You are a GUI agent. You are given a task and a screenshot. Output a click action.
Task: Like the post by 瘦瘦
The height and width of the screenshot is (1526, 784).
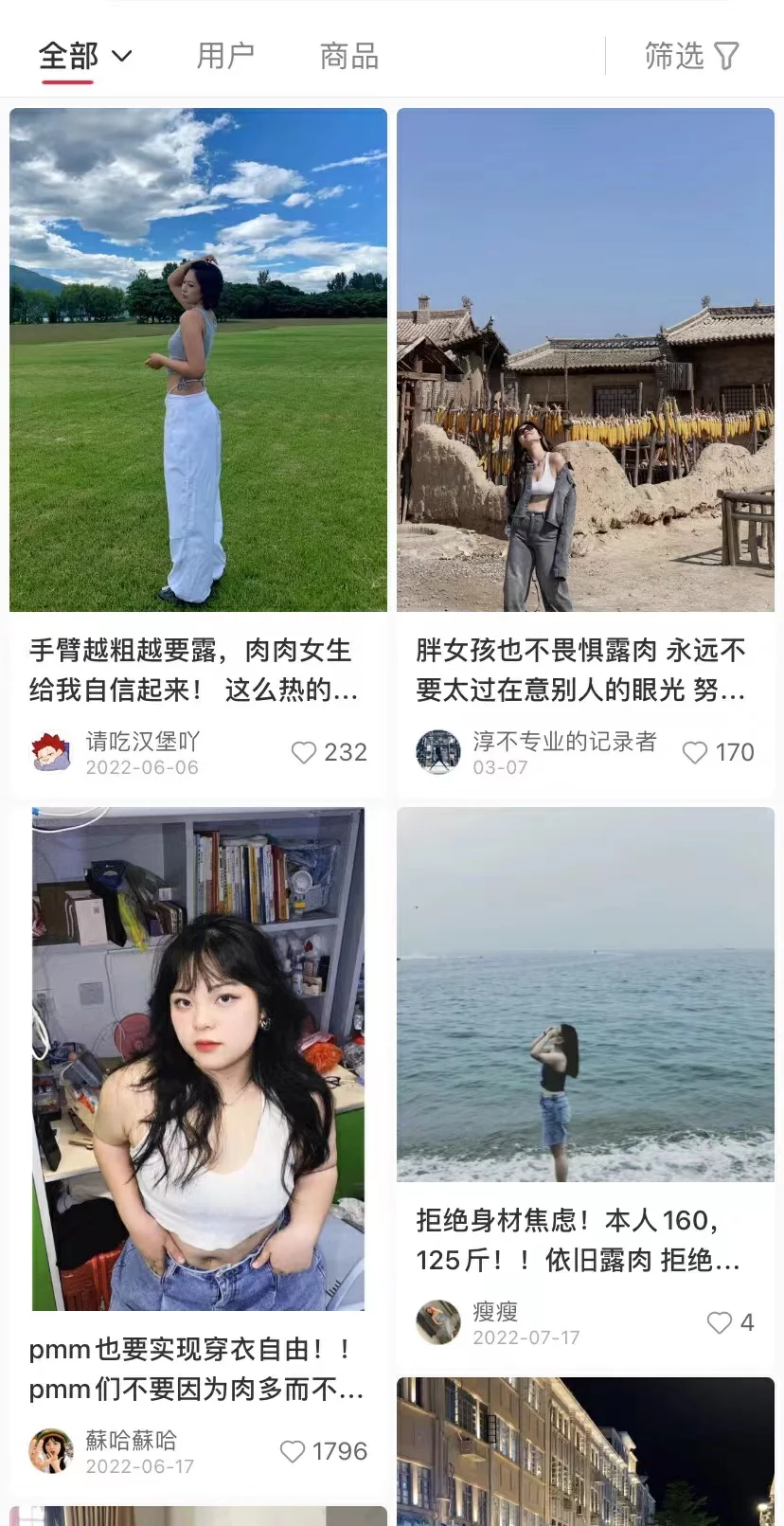point(720,1323)
